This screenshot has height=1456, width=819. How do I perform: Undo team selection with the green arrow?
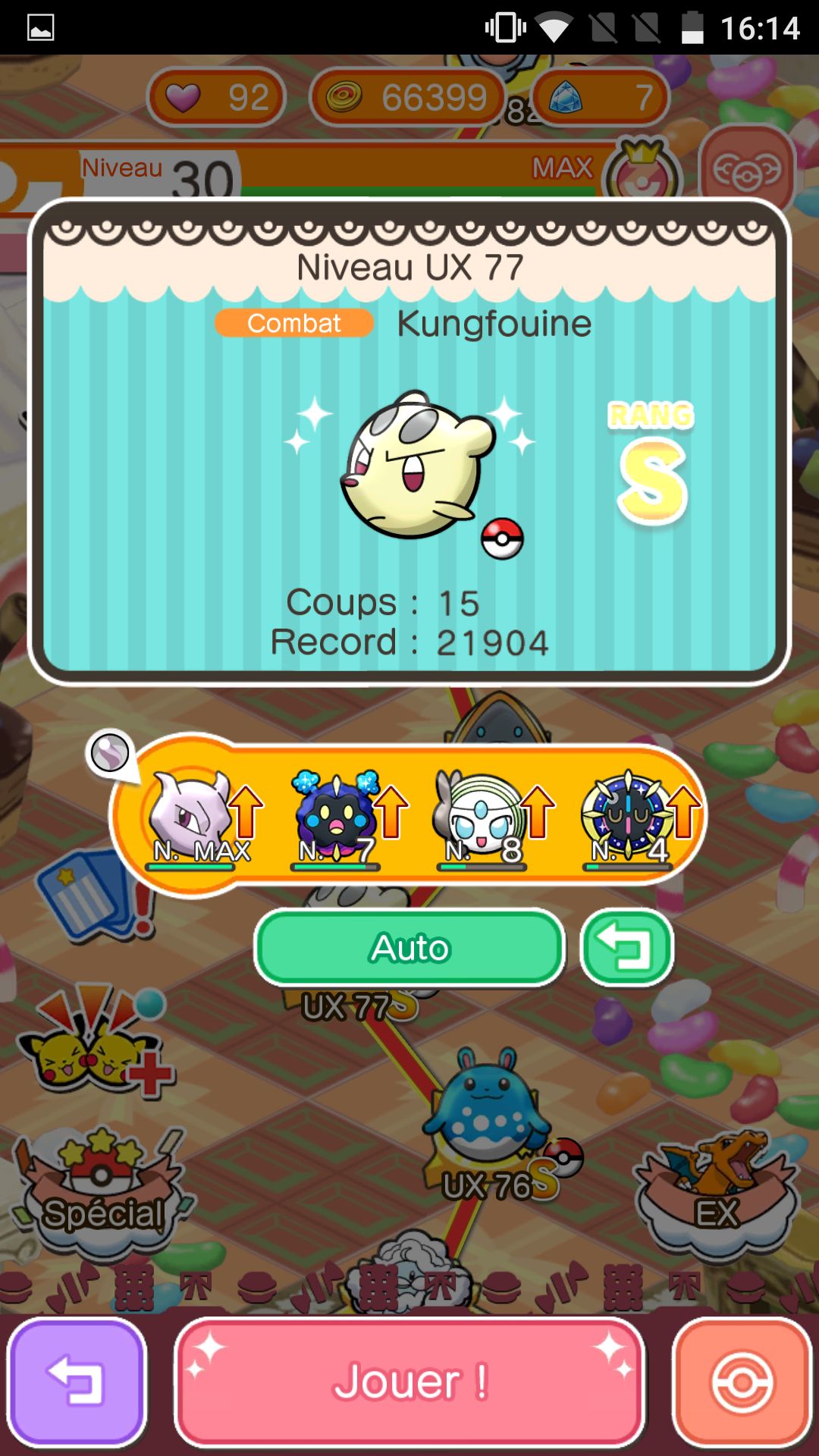pyautogui.click(x=626, y=948)
